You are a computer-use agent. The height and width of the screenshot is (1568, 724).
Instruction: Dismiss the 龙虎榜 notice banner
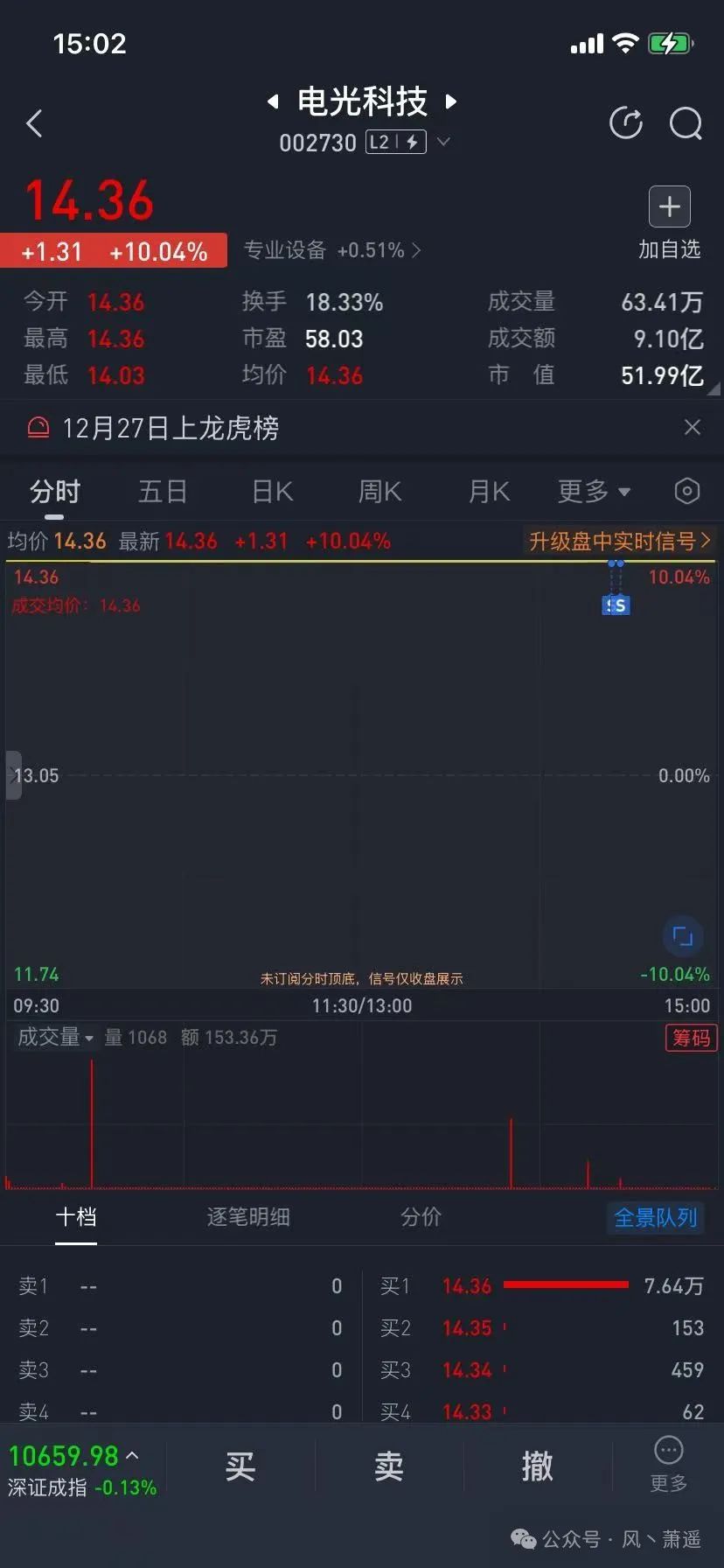point(692,427)
